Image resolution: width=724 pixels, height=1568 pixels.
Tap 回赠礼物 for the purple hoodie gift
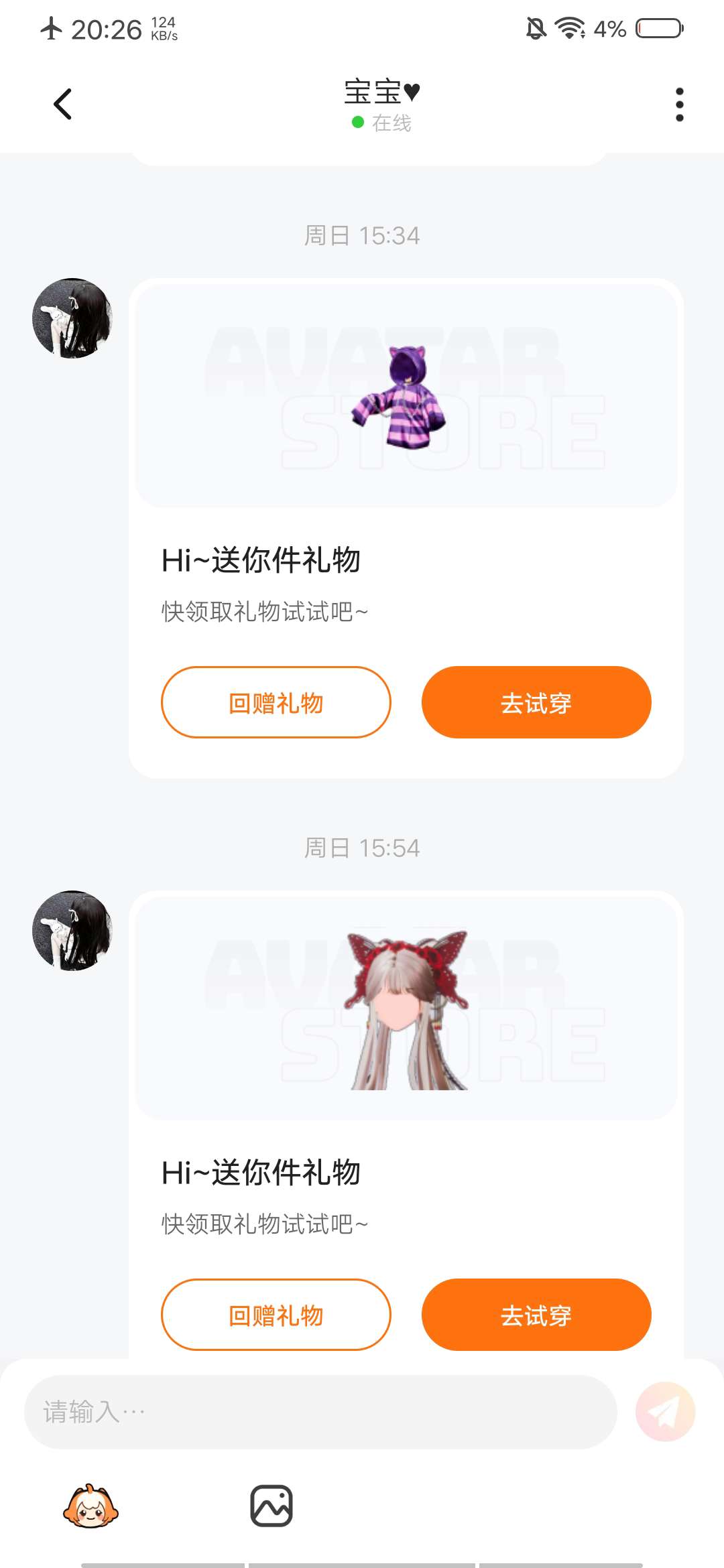point(276,702)
